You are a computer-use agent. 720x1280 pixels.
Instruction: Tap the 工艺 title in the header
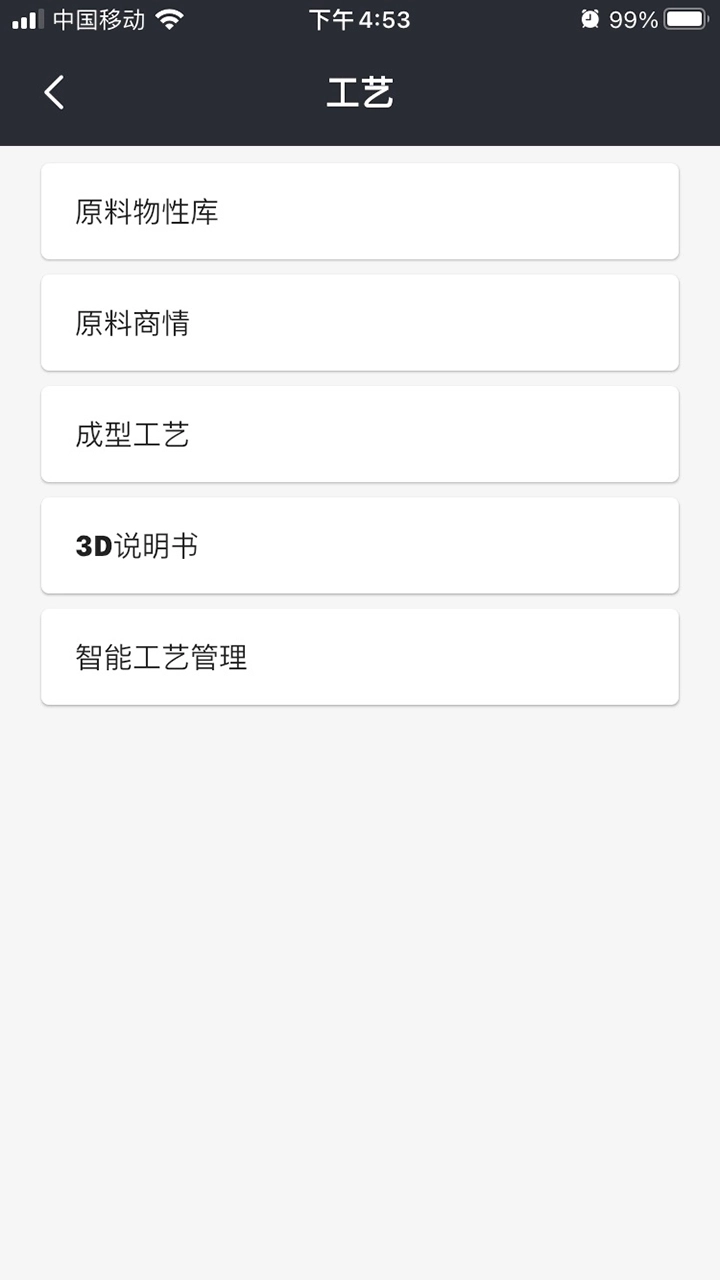(360, 92)
